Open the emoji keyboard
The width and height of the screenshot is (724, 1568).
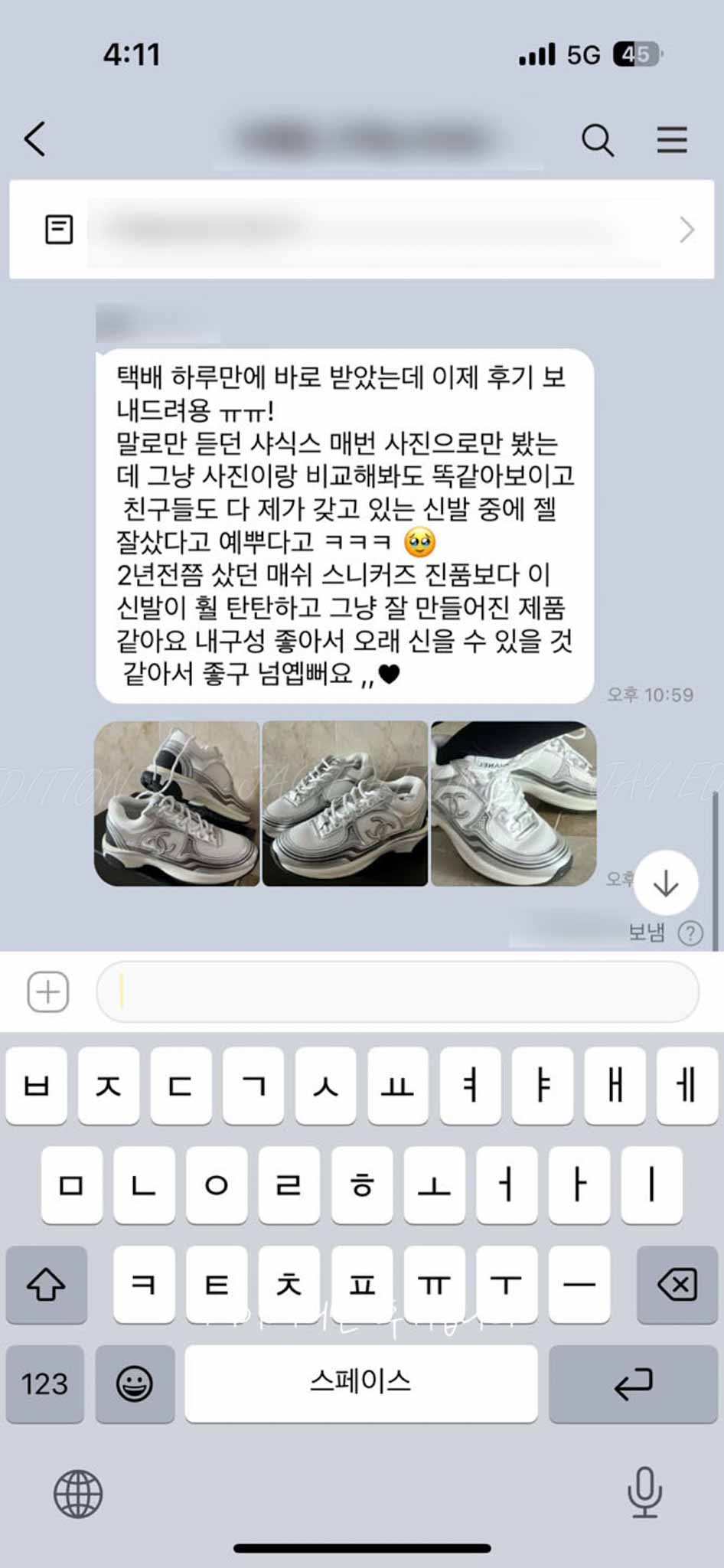135,1383
